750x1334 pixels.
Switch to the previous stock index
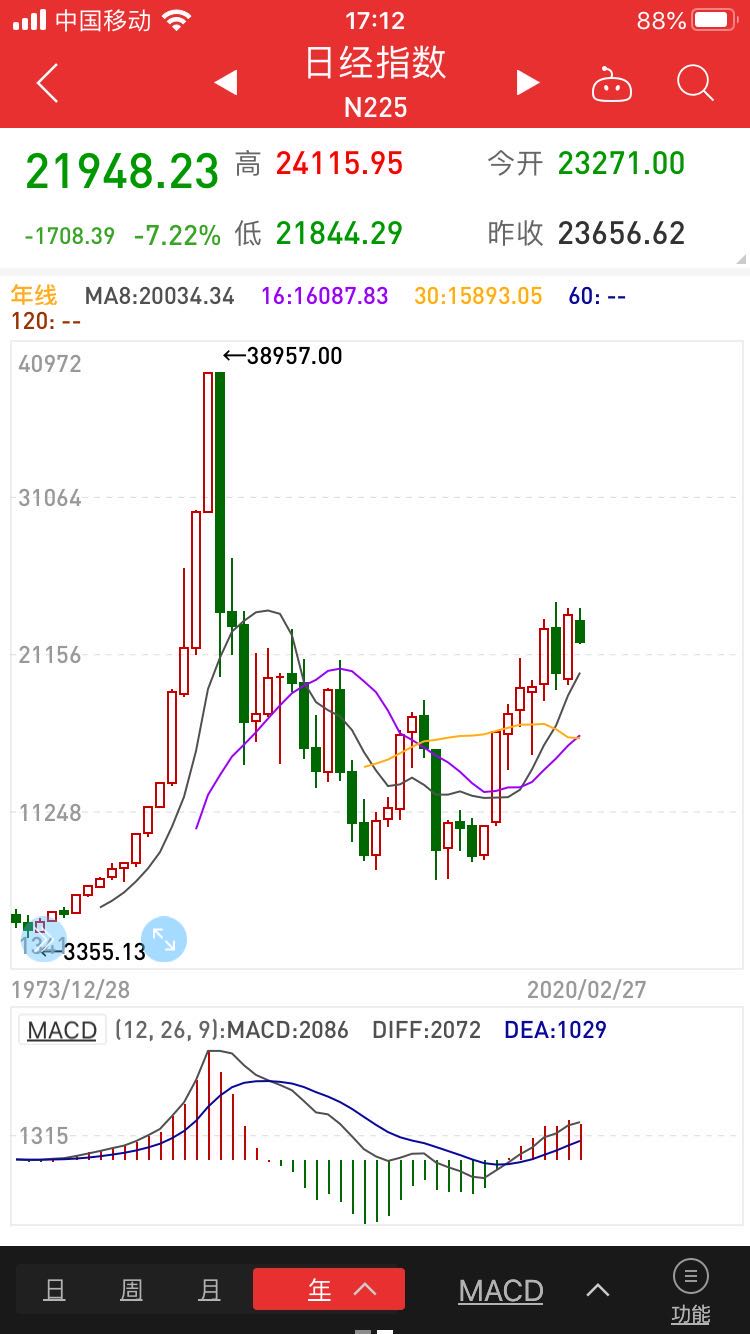point(226,83)
